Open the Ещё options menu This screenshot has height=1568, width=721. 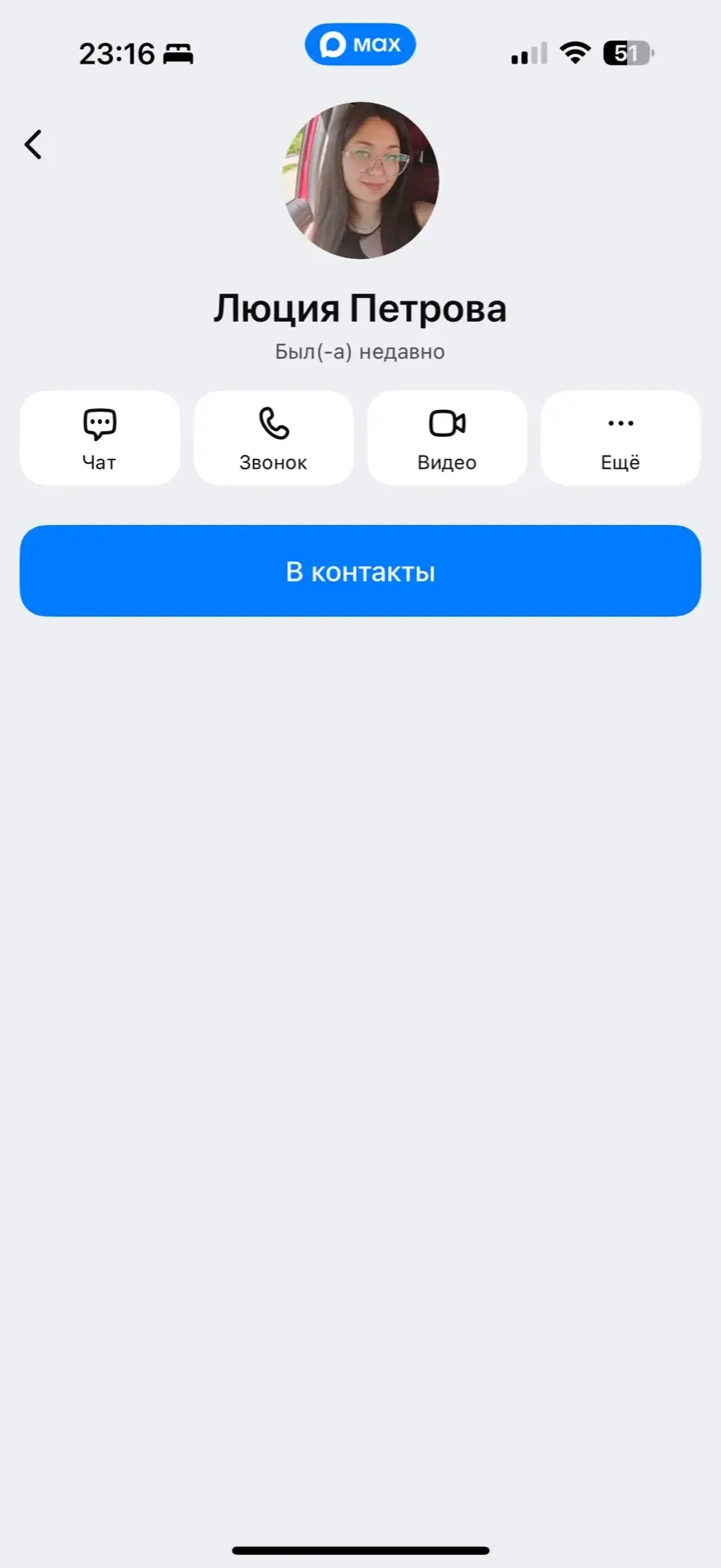point(621,439)
